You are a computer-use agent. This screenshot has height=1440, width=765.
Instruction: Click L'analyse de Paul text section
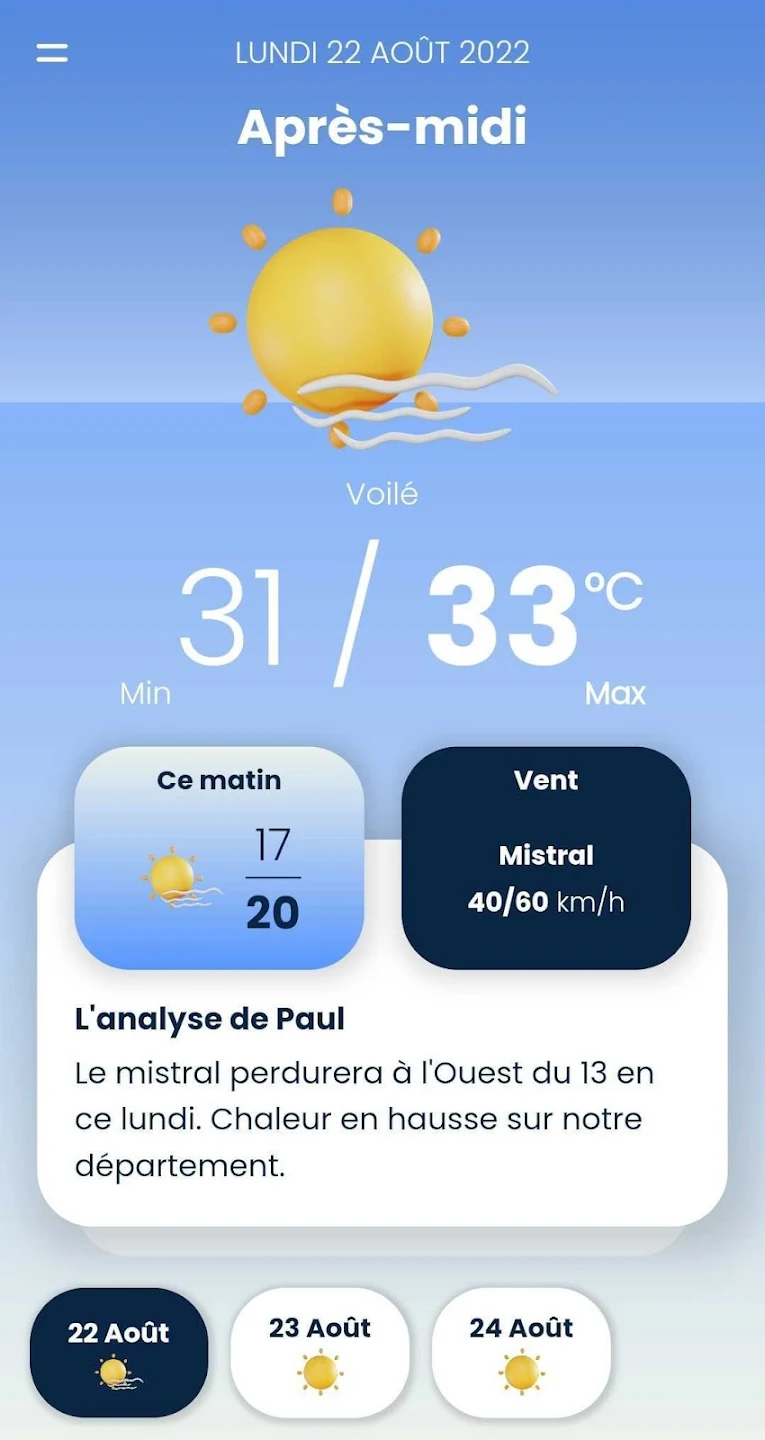pos(210,1018)
